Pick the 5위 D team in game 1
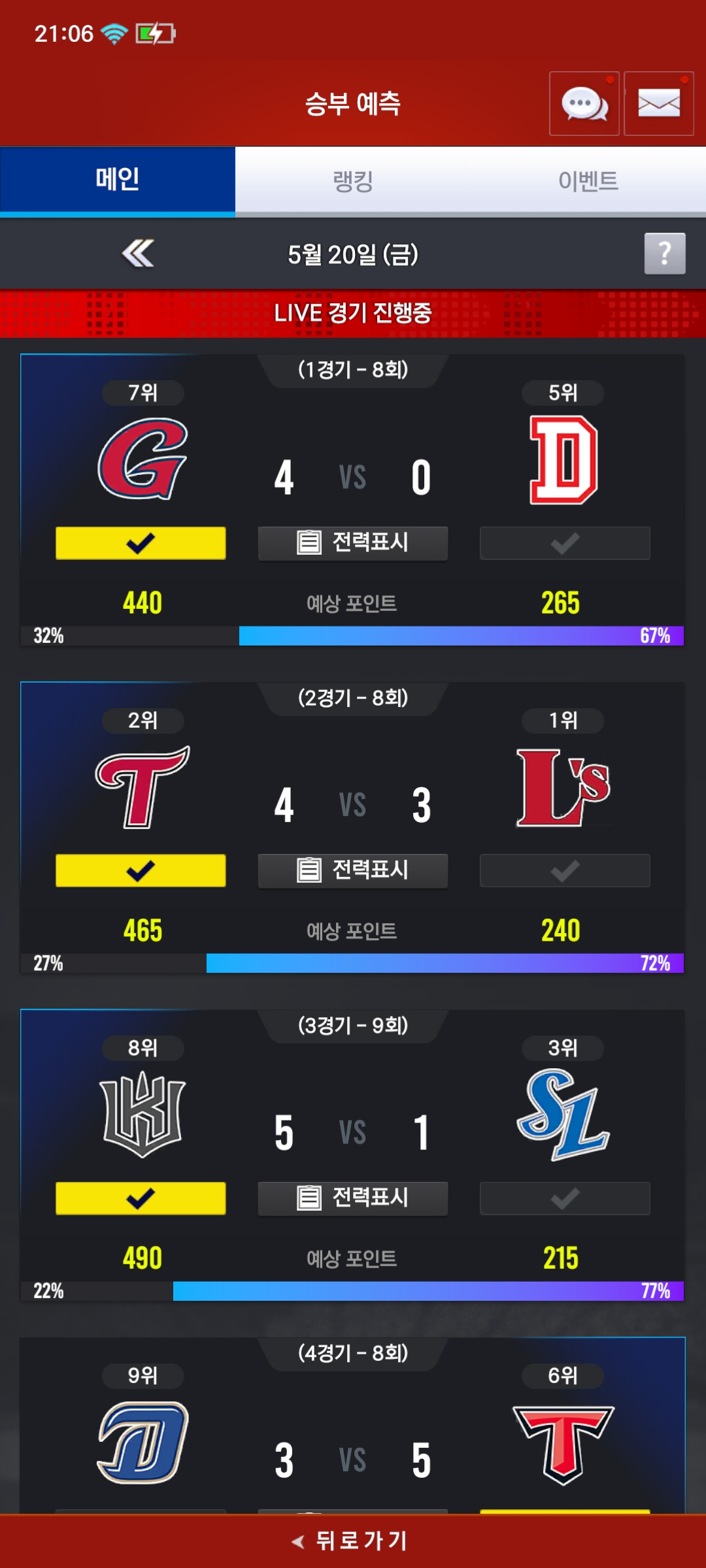The image size is (706, 1568). (x=565, y=543)
